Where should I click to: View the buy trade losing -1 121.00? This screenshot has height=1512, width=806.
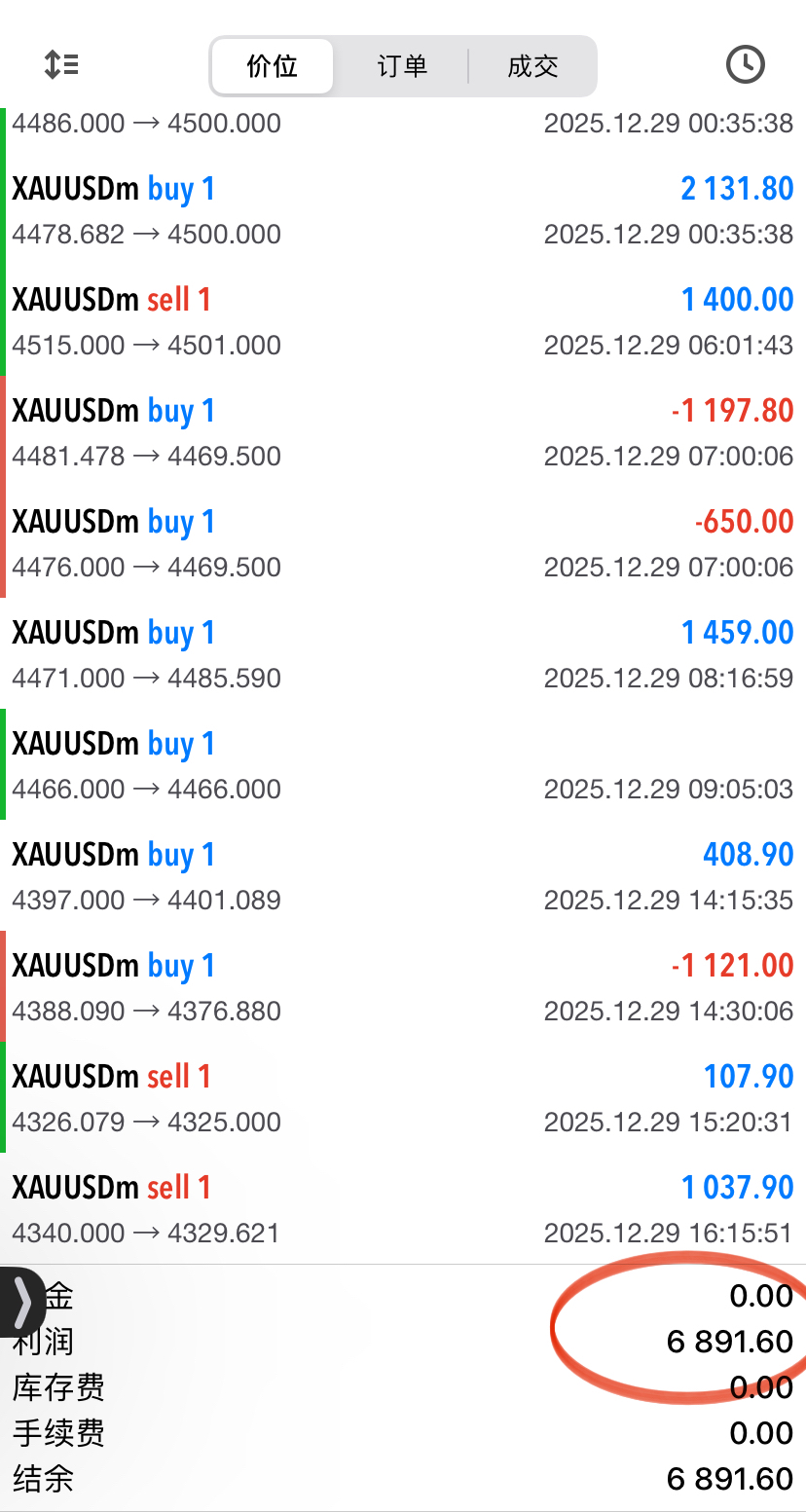click(403, 986)
